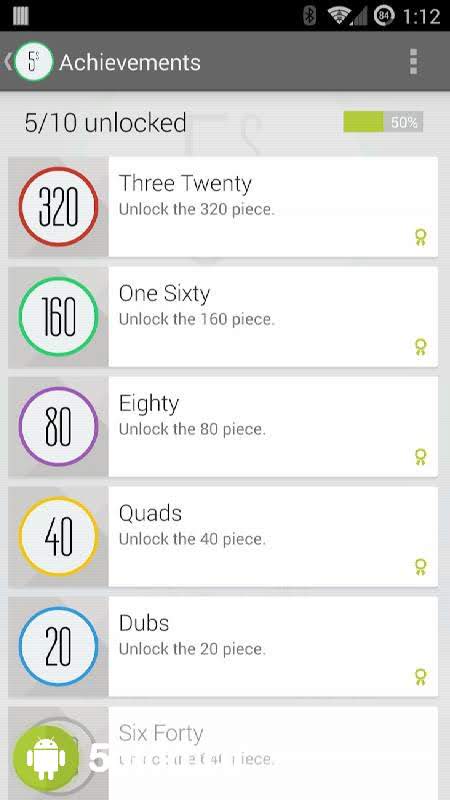450x800 pixels.
Task: Select the One Sixty achievement
Action: pyautogui.click(x=223, y=317)
